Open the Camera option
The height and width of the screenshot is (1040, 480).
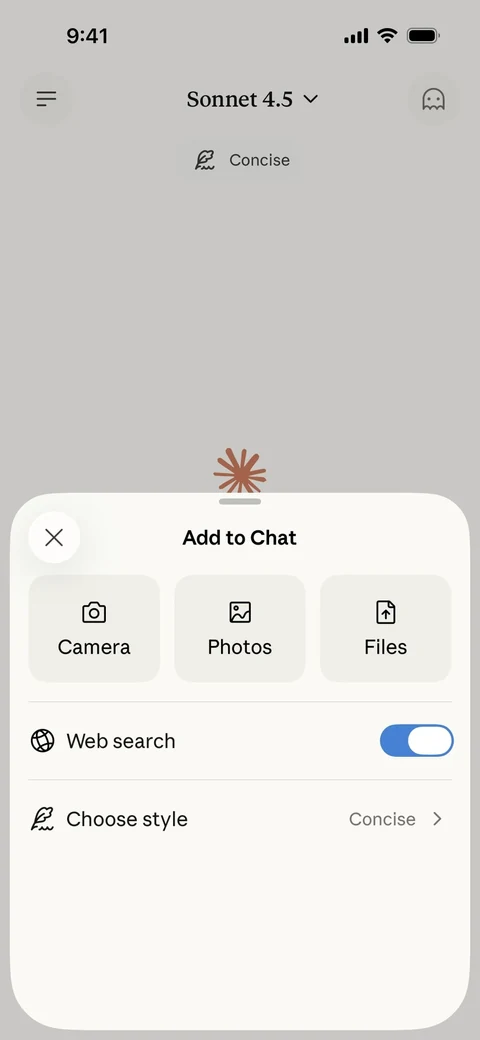click(x=94, y=628)
